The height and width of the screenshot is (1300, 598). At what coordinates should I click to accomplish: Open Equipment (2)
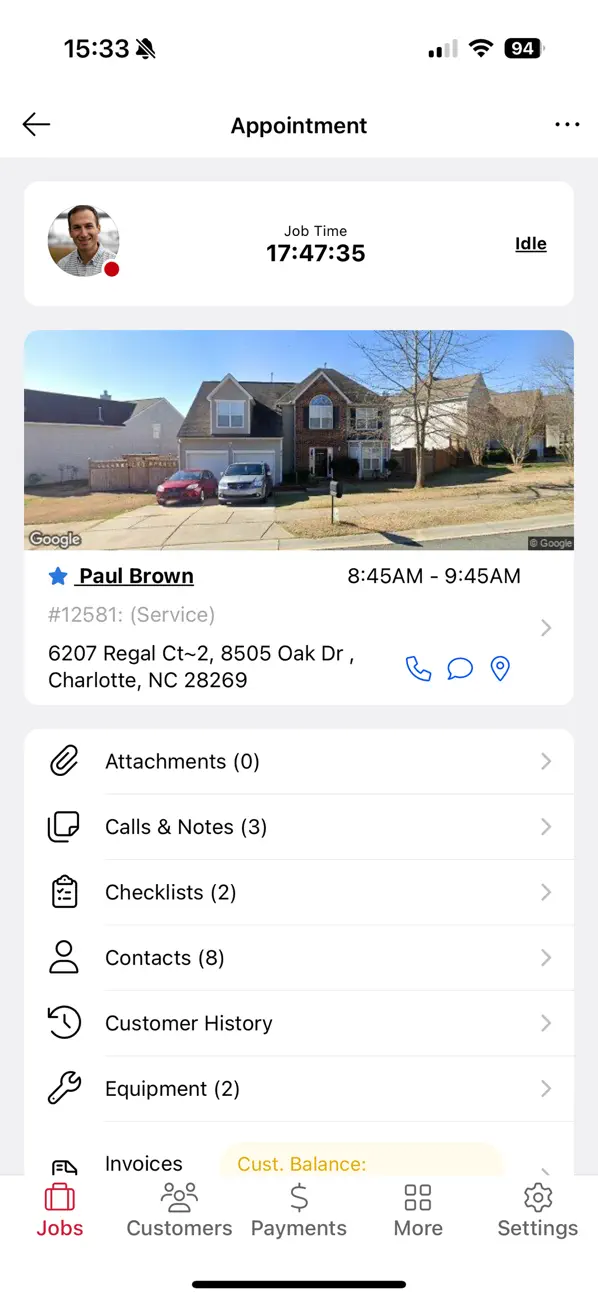(299, 1089)
